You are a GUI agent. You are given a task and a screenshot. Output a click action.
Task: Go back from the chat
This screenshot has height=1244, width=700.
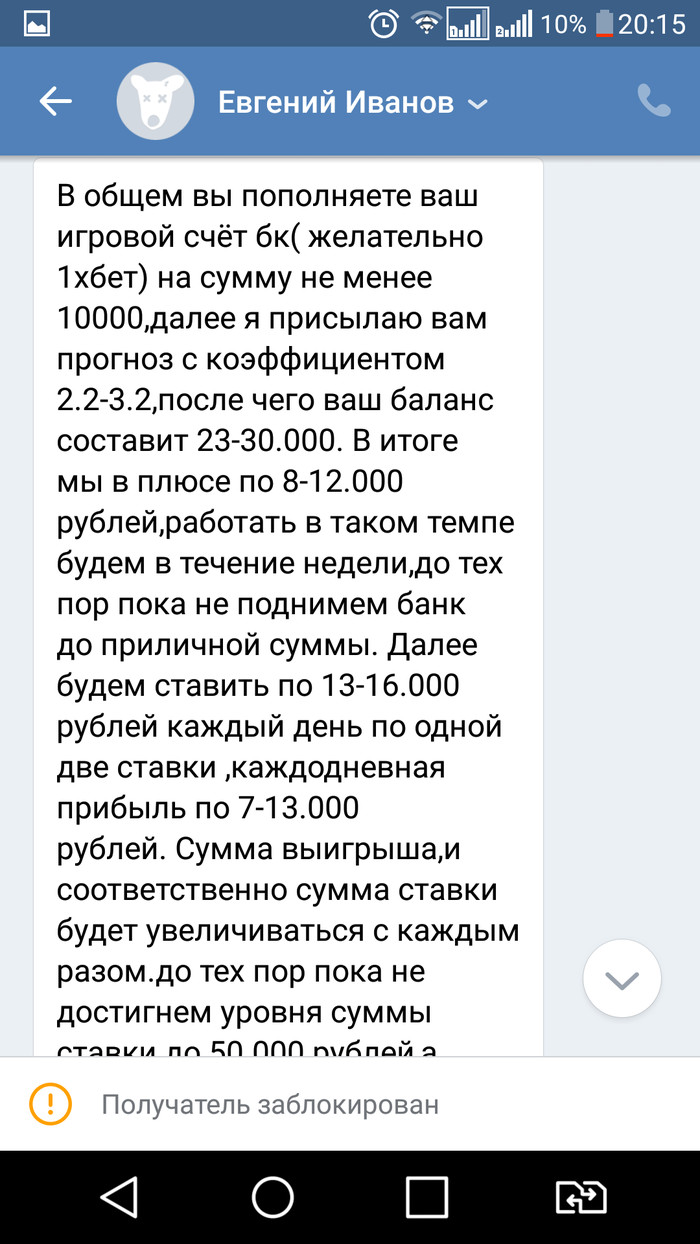coord(55,101)
